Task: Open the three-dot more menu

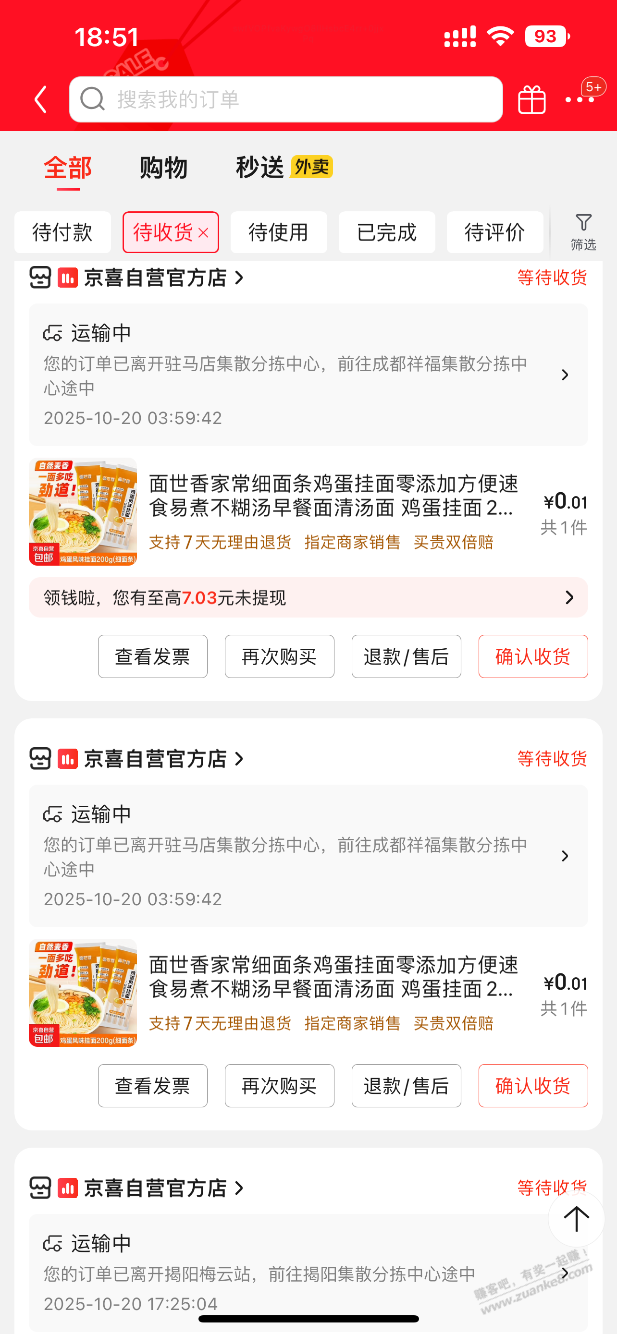Action: pyautogui.click(x=578, y=99)
